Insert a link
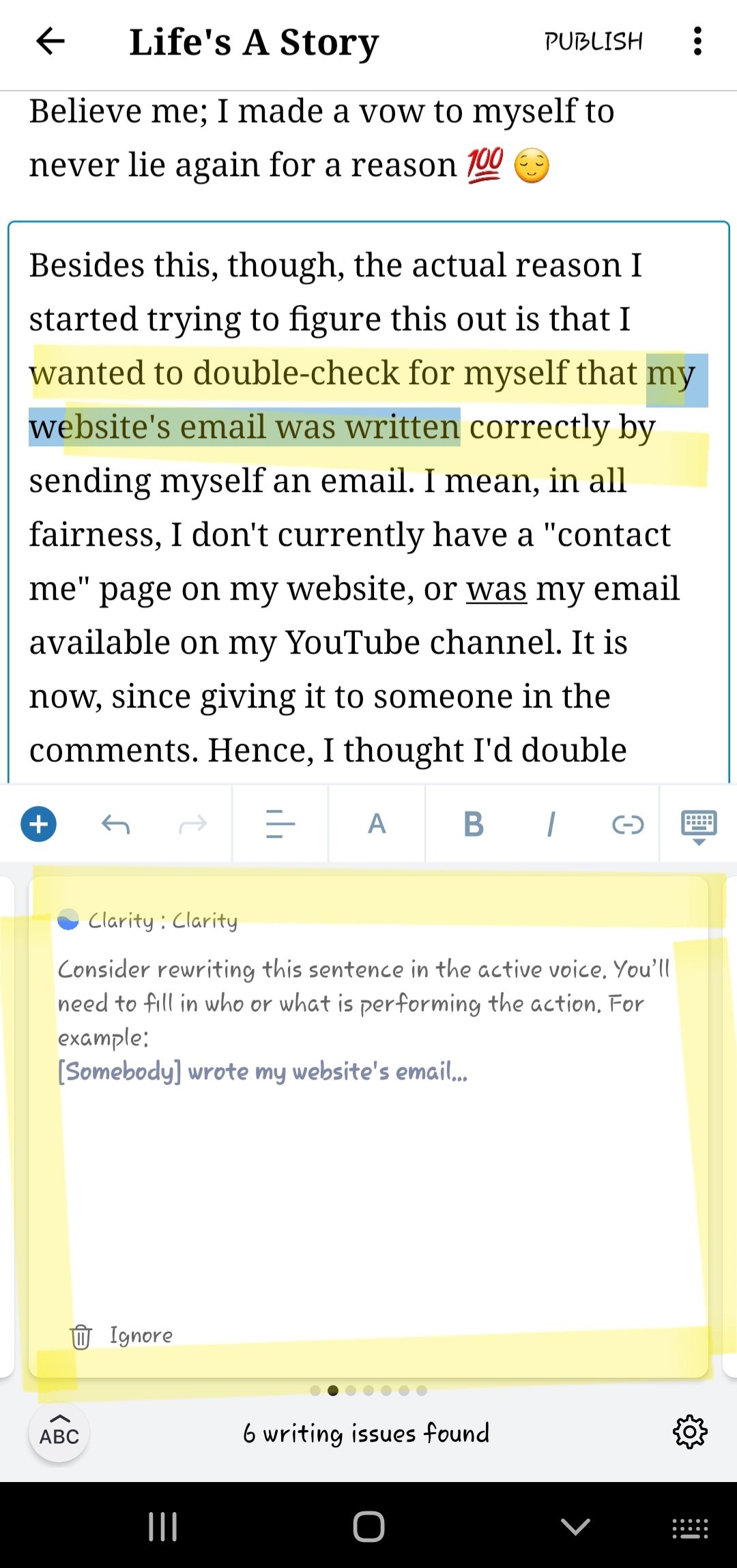Image resolution: width=737 pixels, height=1568 pixels. 628,824
